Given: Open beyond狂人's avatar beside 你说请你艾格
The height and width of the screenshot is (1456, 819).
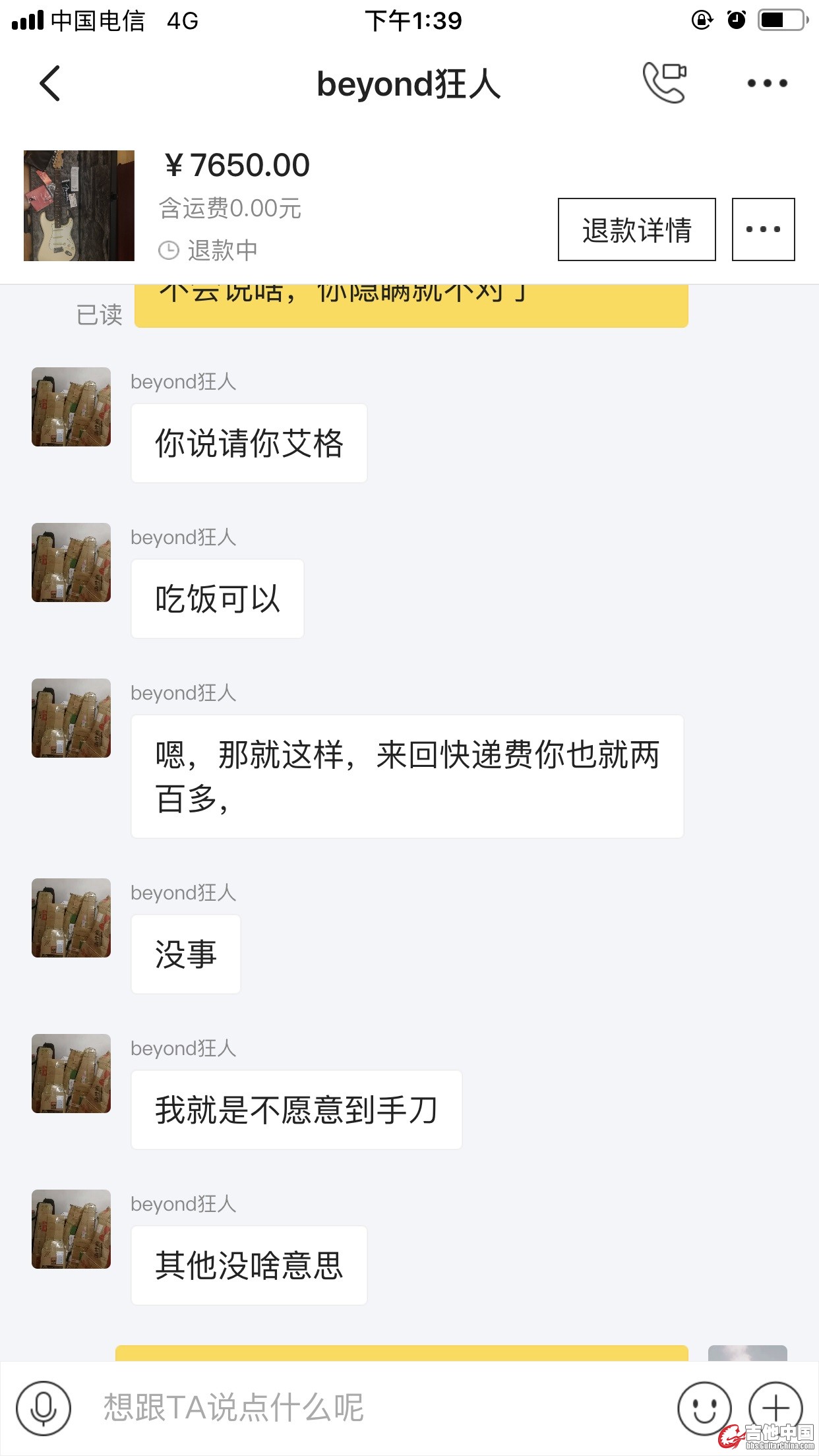Looking at the screenshot, I should pos(71,407).
